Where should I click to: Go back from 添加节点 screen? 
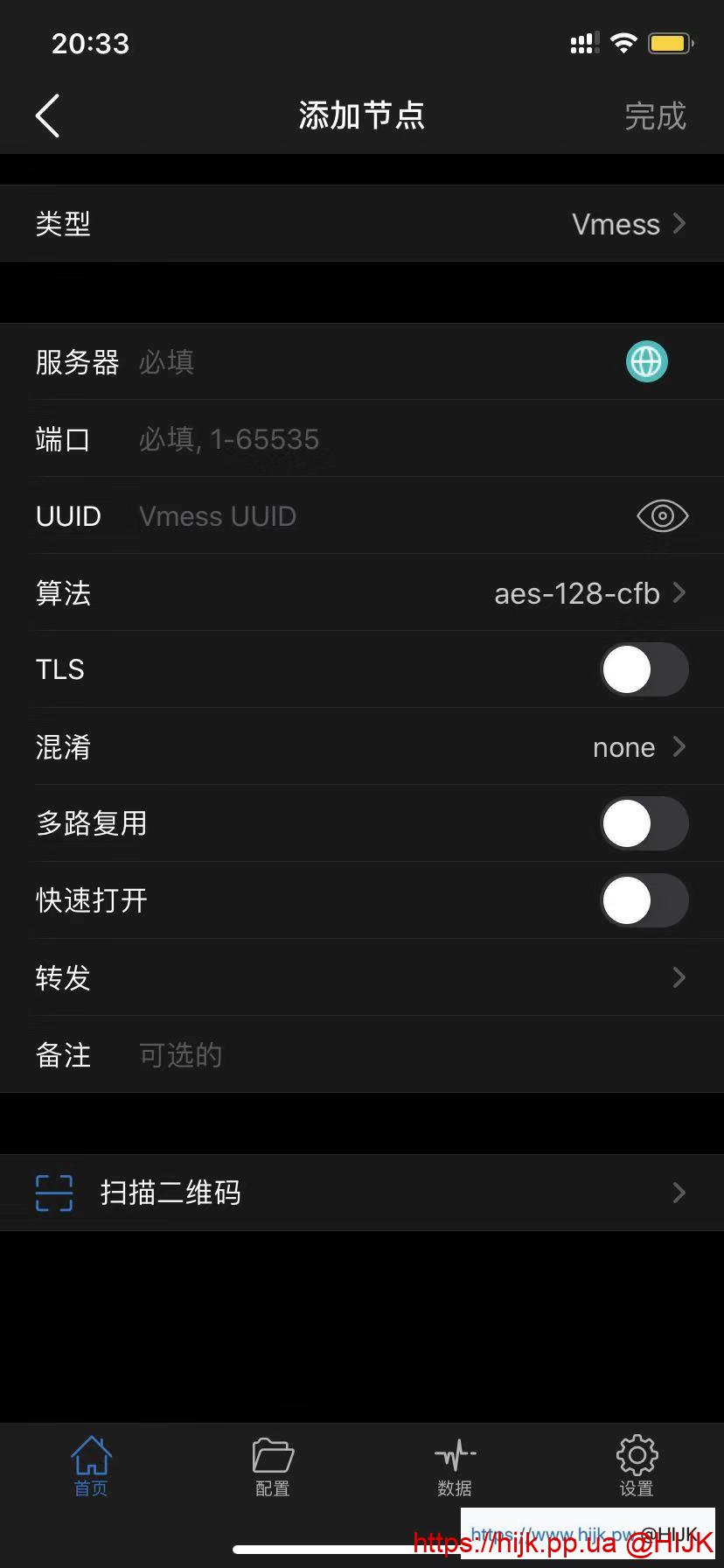pyautogui.click(x=48, y=115)
